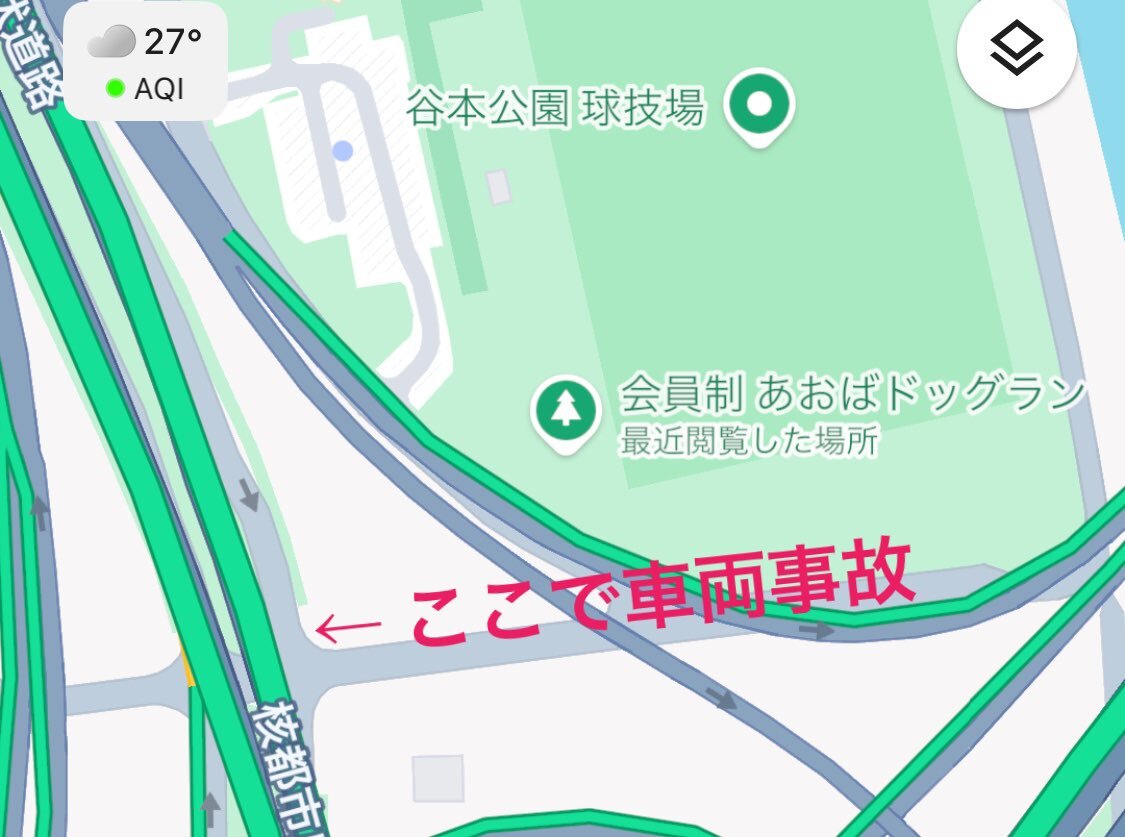The image size is (1125, 837).
Task: Open the weather and AQI widget
Action: (x=146, y=62)
